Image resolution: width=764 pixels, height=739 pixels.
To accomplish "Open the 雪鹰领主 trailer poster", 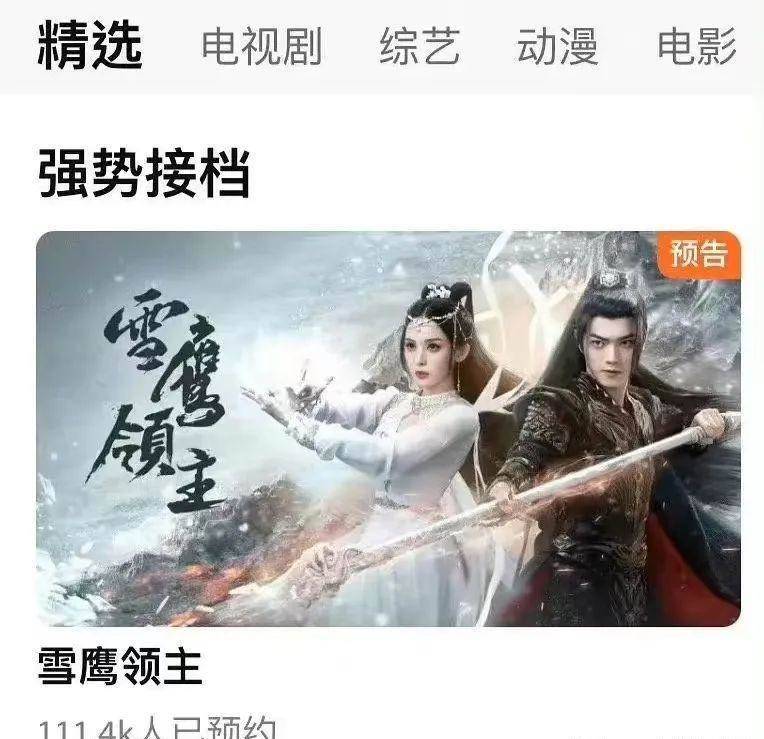I will click(388, 428).
